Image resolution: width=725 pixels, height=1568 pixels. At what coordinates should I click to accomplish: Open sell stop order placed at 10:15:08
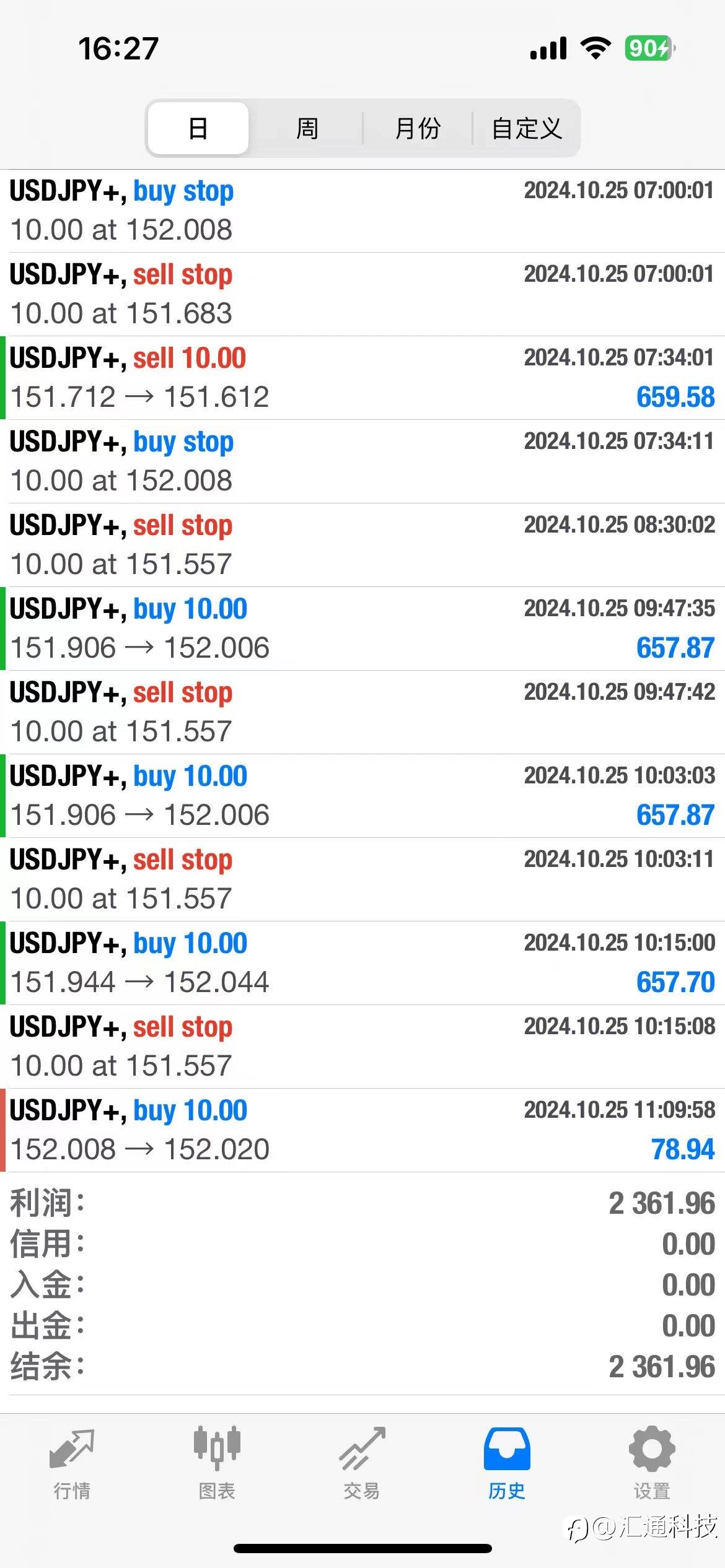362,1047
